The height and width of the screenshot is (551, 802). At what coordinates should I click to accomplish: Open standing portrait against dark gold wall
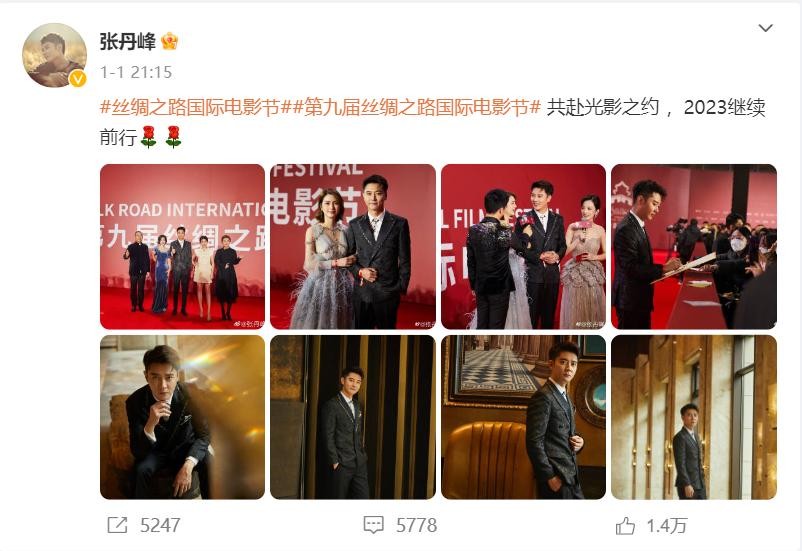pyautogui.click(x=352, y=417)
